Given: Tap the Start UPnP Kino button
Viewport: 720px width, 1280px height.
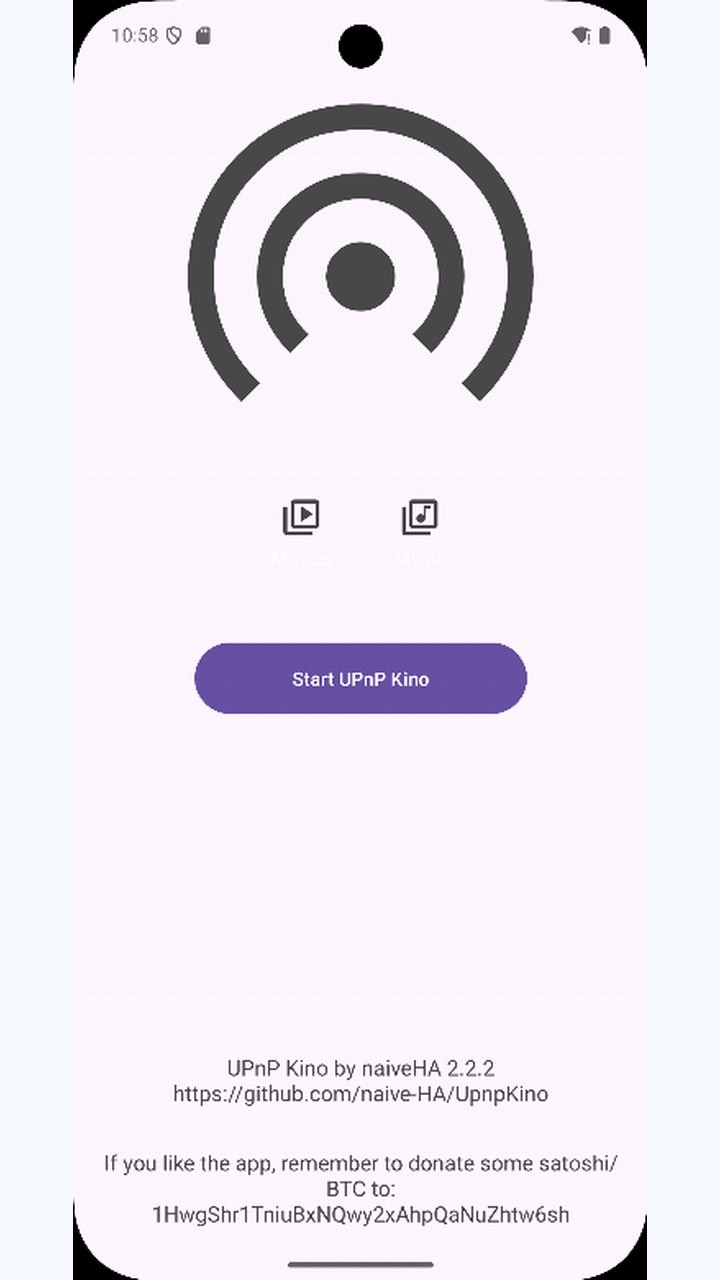Looking at the screenshot, I should click(360, 679).
